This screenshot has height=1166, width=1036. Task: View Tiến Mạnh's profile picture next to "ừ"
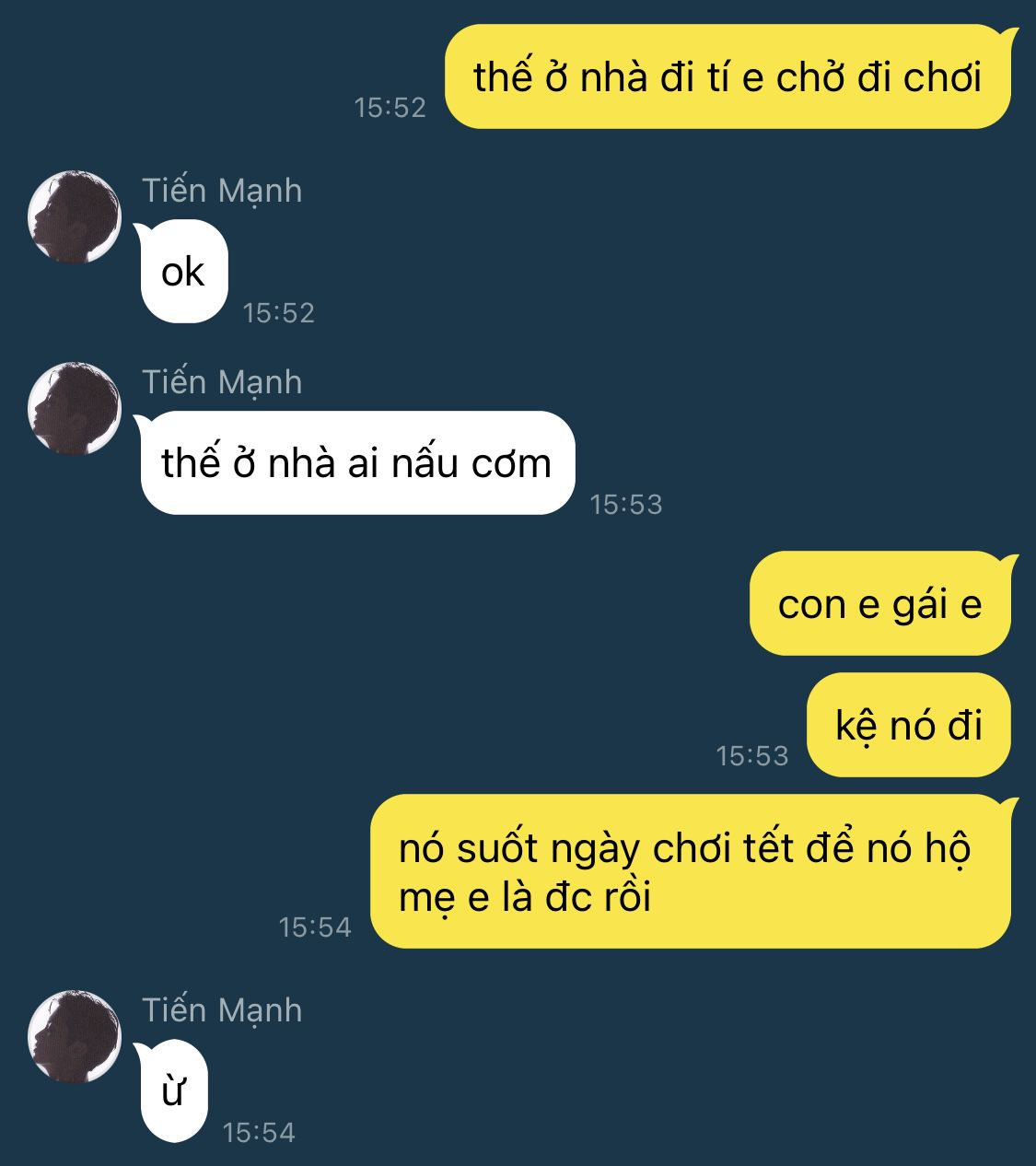tap(75, 1037)
